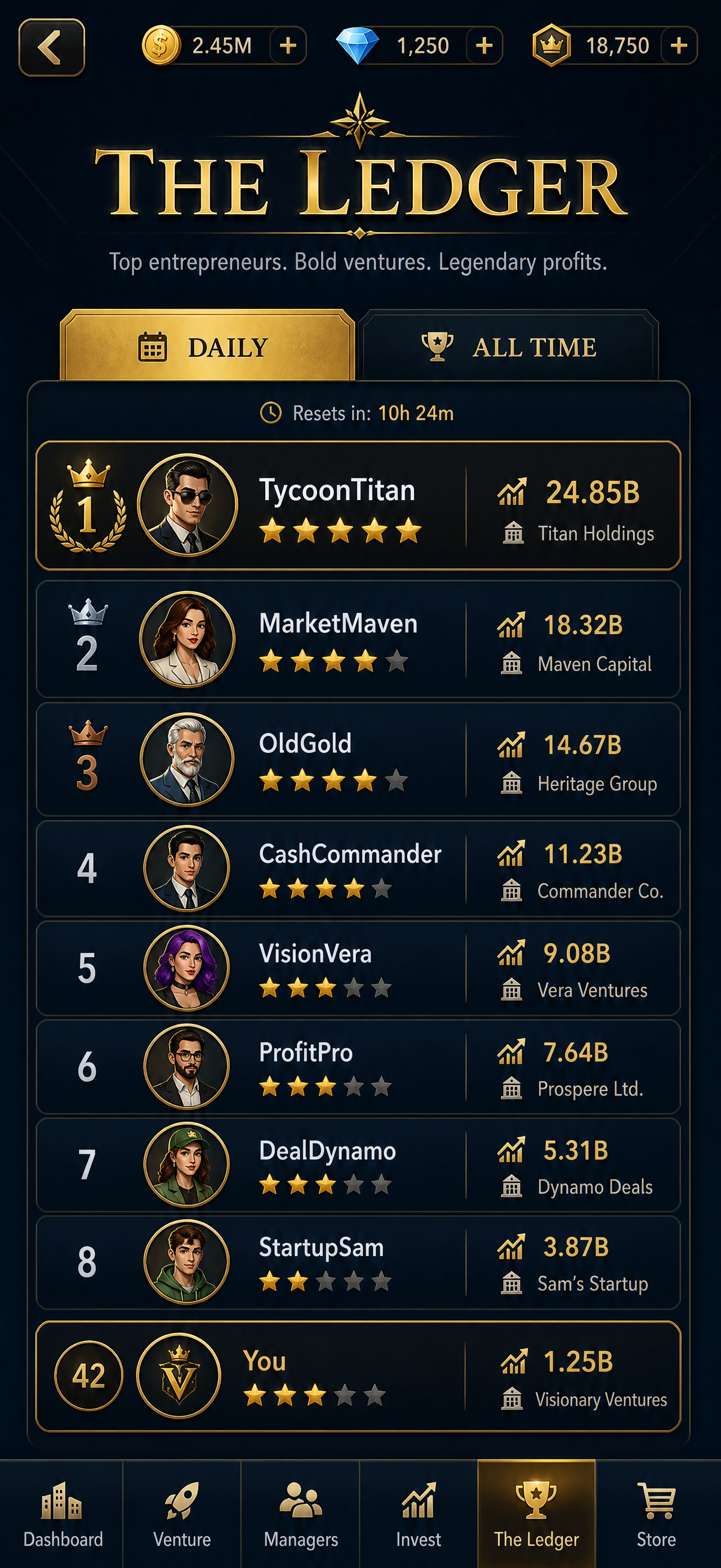Viewport: 721px width, 1568px height.
Task: Open the Store tab
Action: tap(656, 1514)
